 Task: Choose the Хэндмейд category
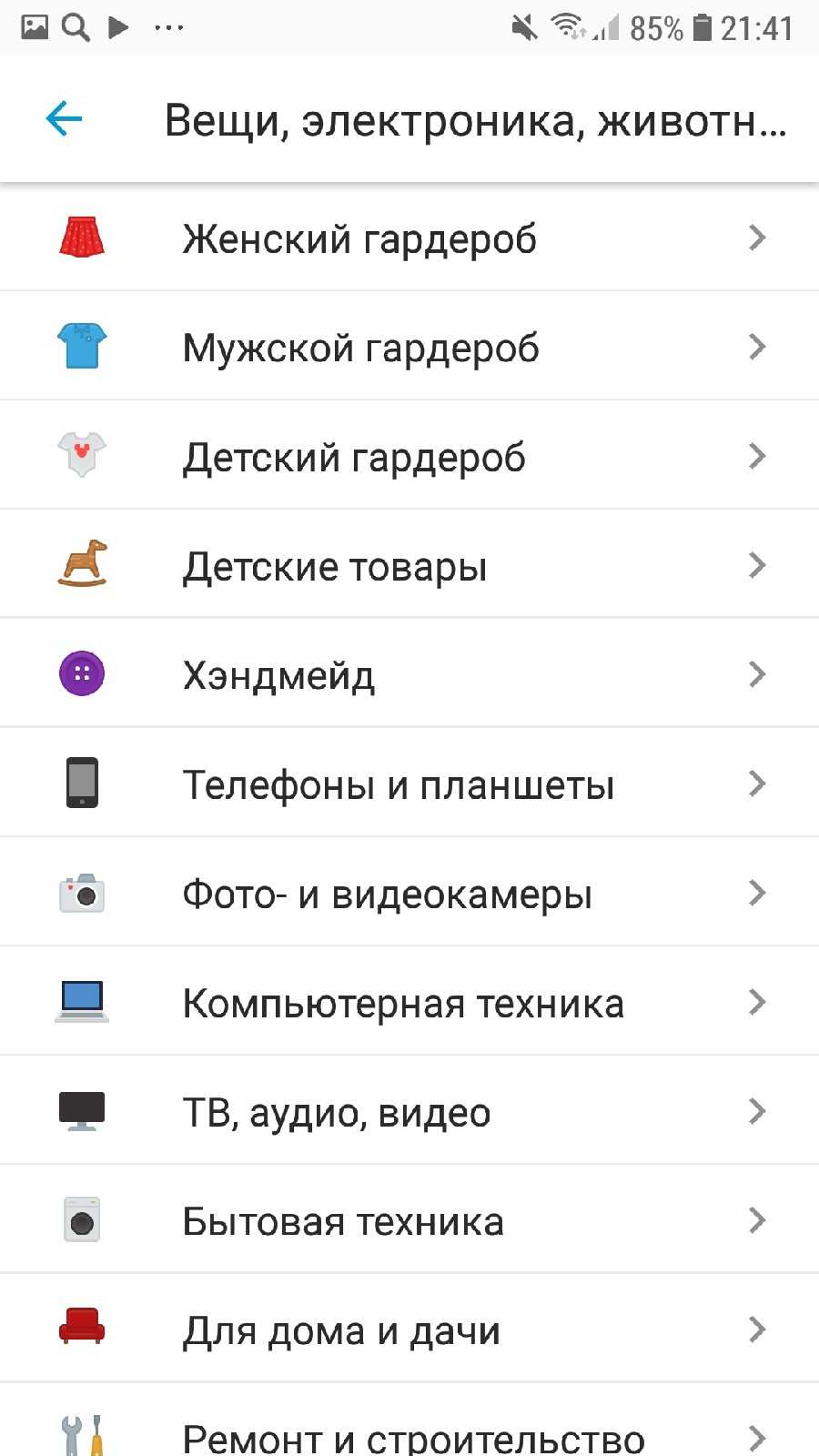[278, 675]
